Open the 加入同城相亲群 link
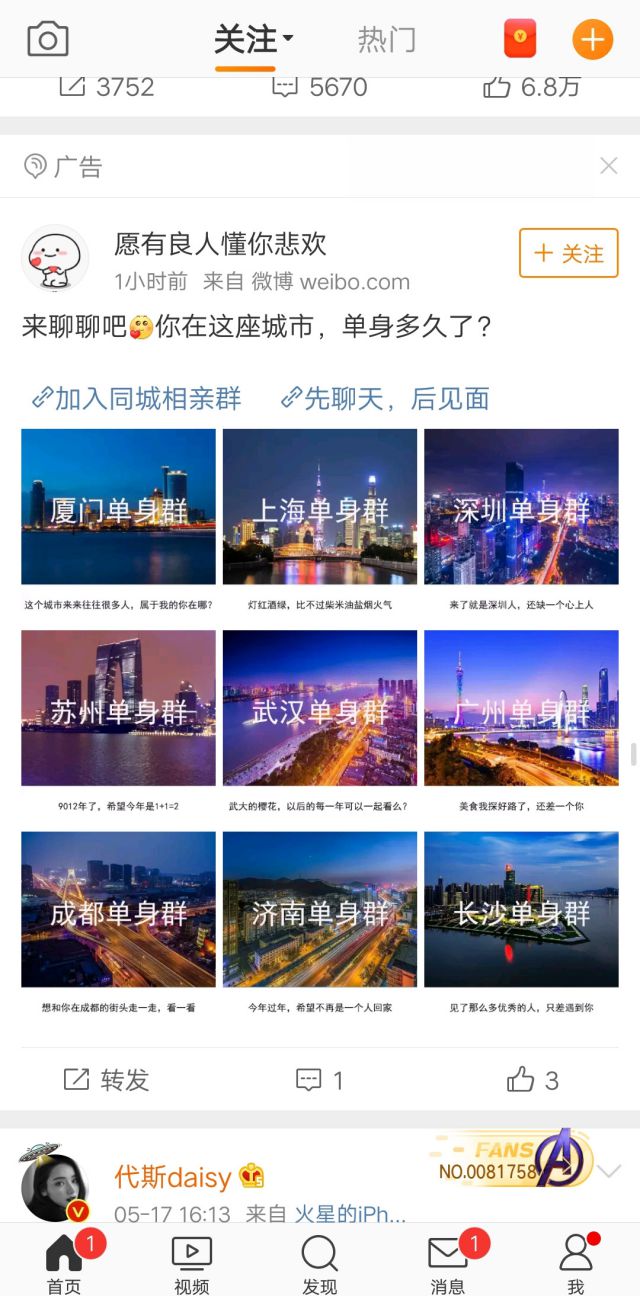 coord(137,398)
